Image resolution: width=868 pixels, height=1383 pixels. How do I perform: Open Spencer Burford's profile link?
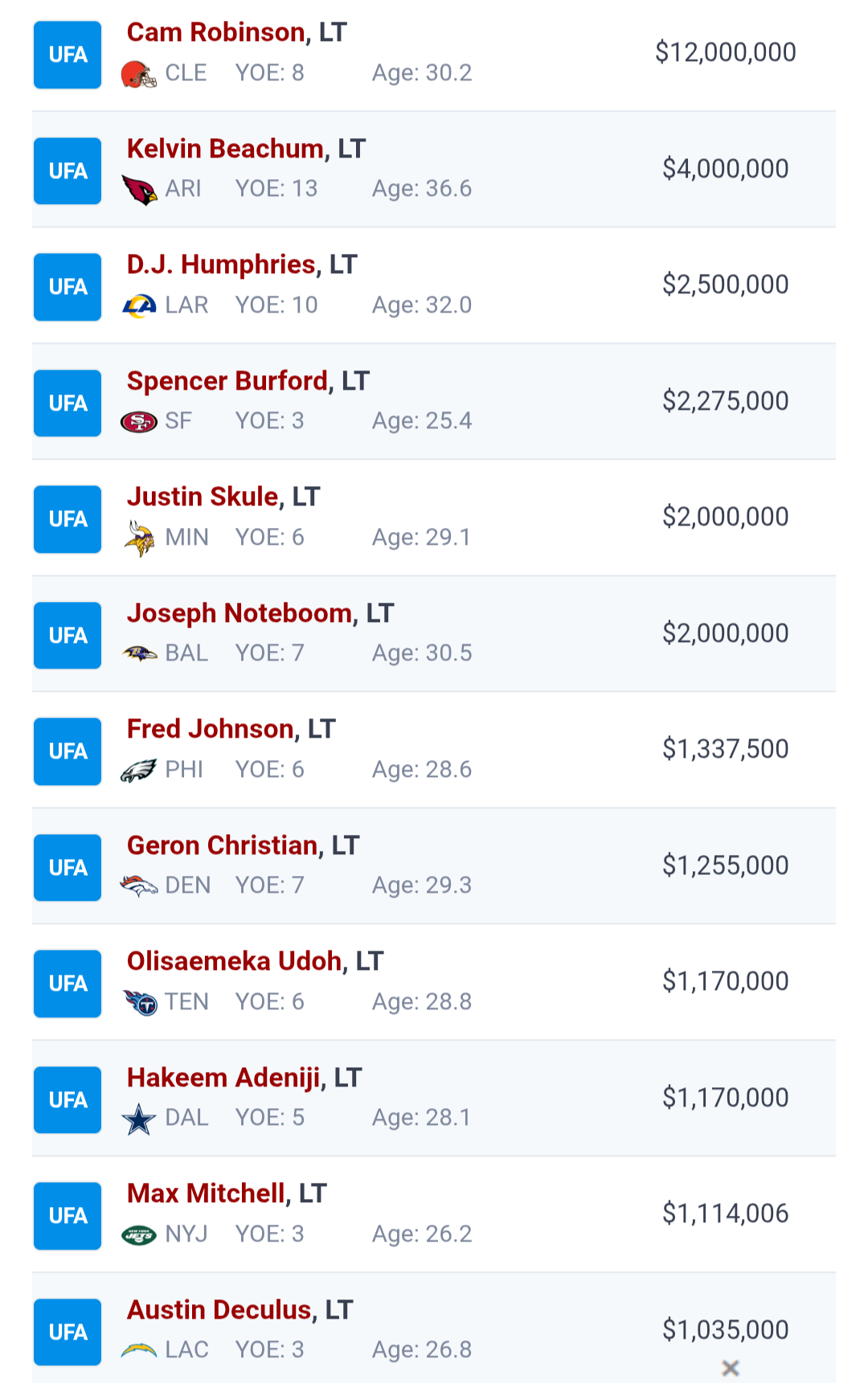coord(227,381)
